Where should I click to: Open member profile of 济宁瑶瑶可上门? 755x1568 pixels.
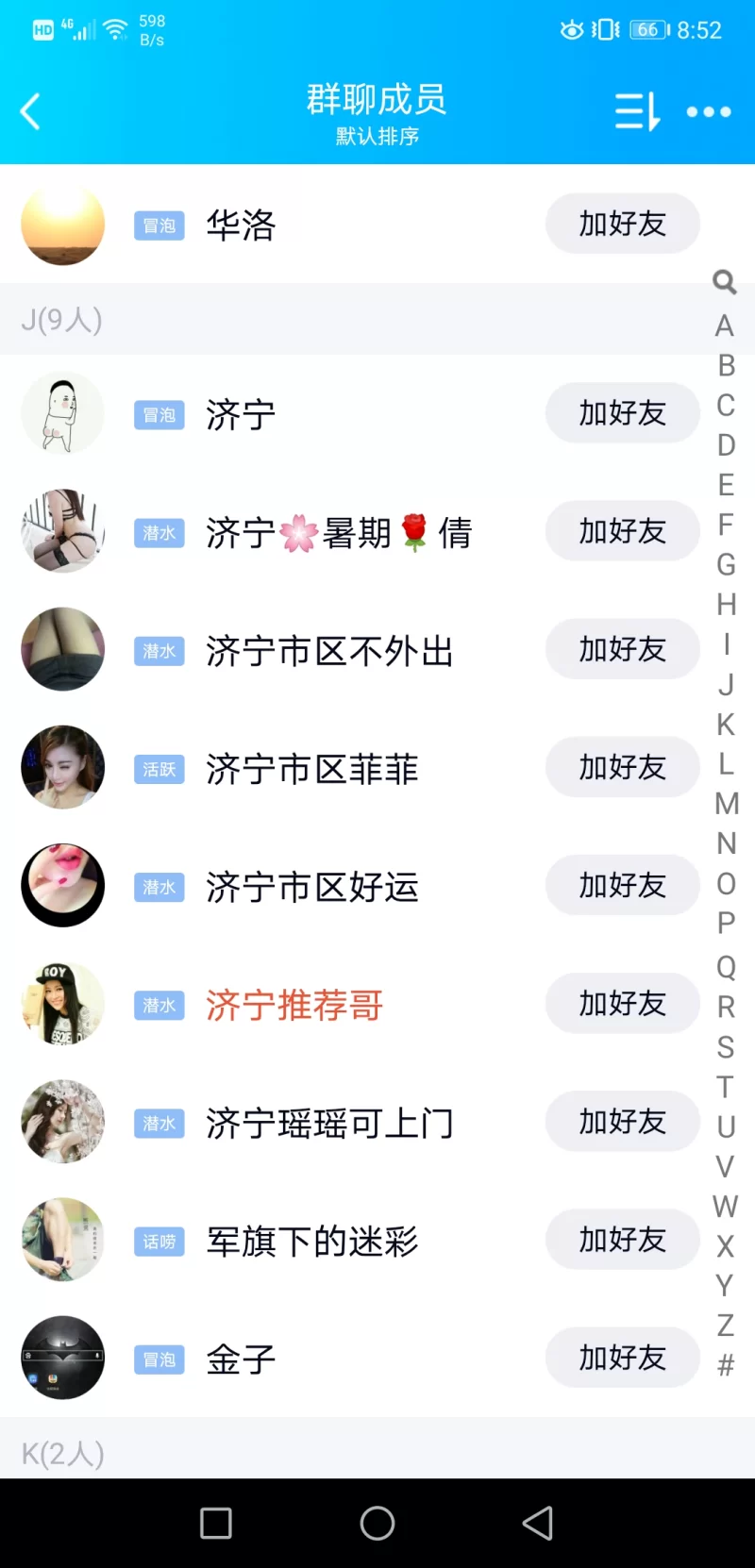pyautogui.click(x=328, y=1123)
